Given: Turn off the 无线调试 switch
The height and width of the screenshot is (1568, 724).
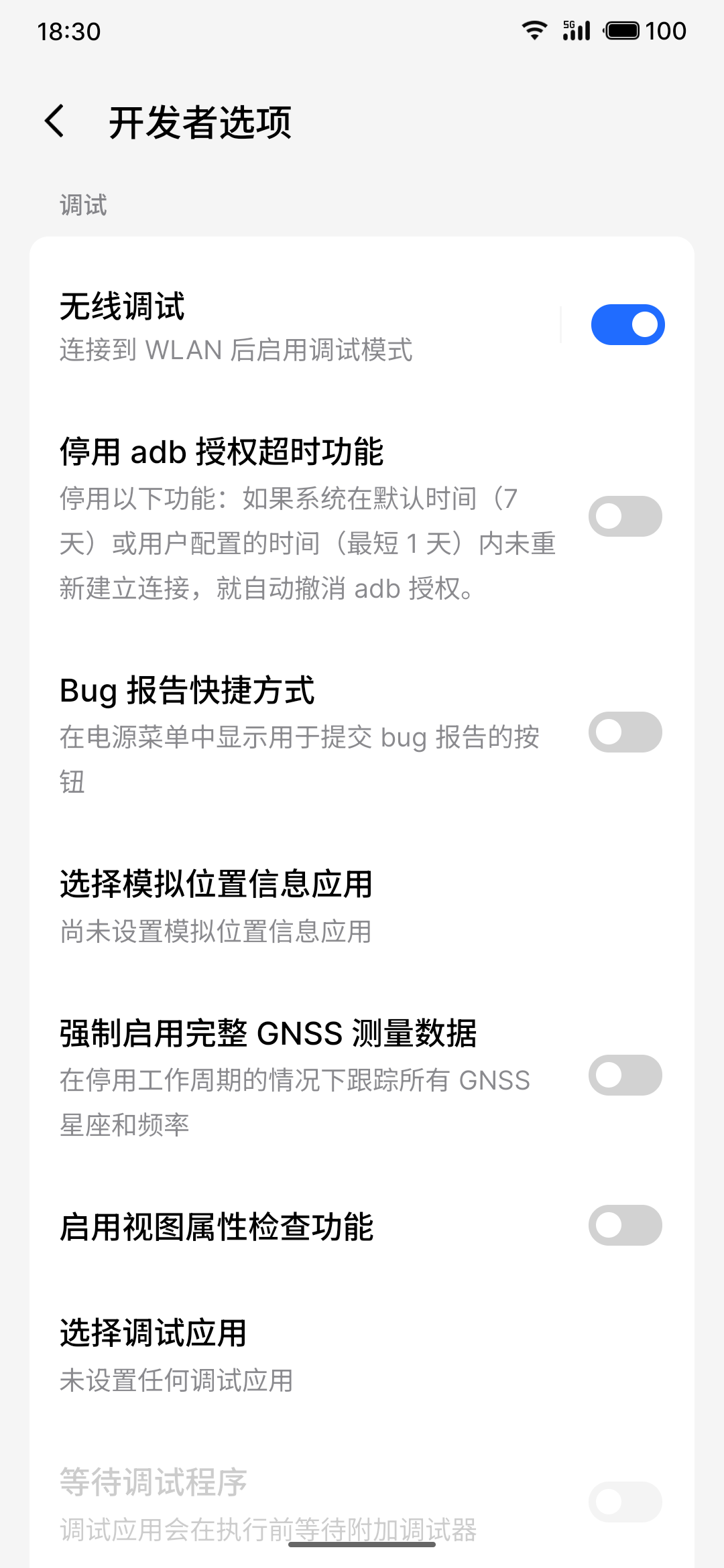Looking at the screenshot, I should (x=627, y=325).
